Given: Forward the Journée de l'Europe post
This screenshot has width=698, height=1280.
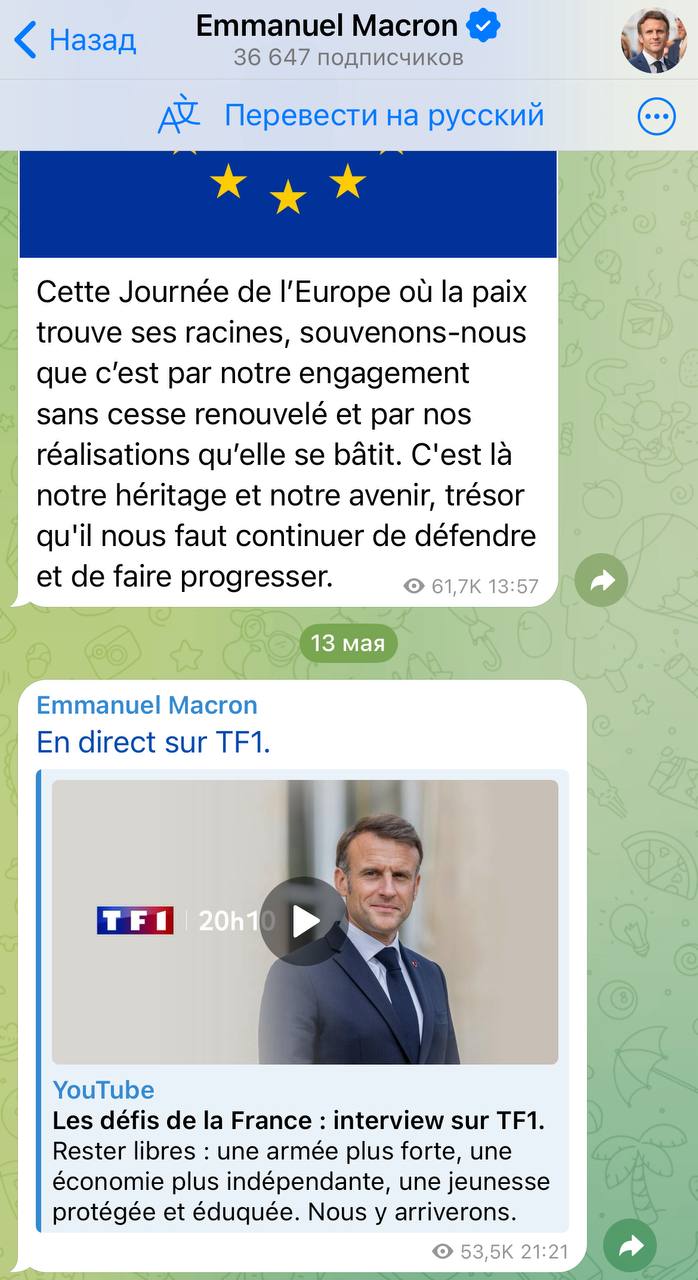Looking at the screenshot, I should (601, 580).
